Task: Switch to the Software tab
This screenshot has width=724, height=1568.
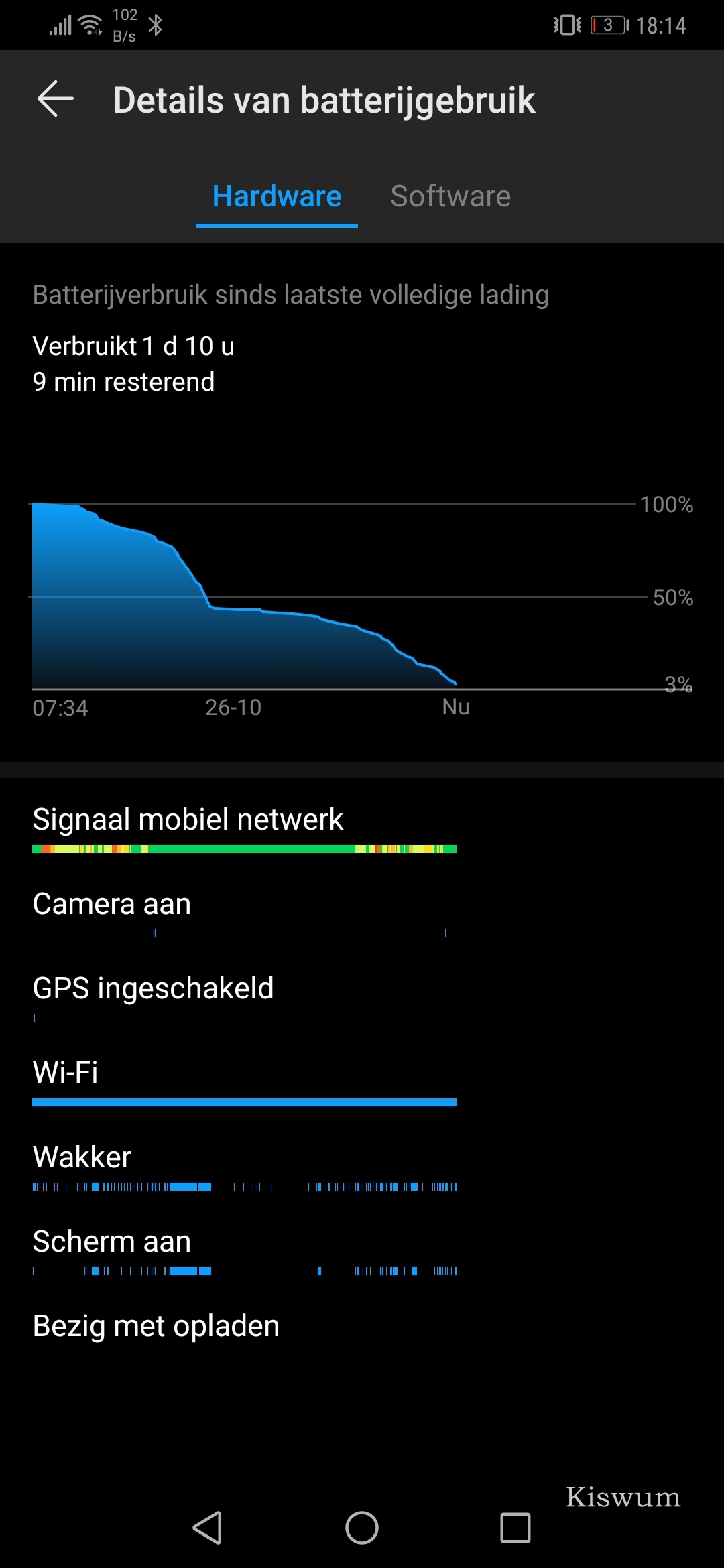Action: tap(450, 196)
